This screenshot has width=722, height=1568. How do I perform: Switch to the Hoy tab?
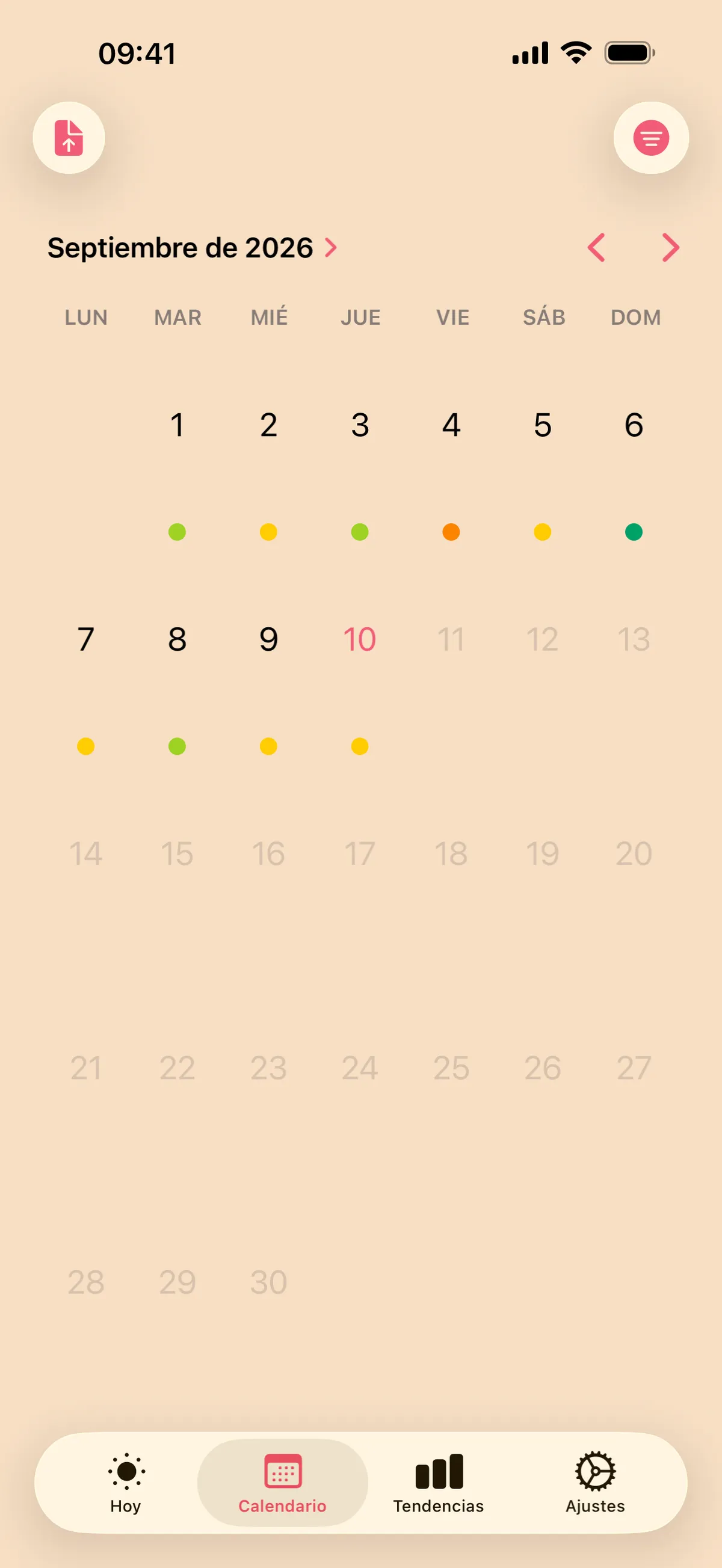click(x=126, y=1483)
